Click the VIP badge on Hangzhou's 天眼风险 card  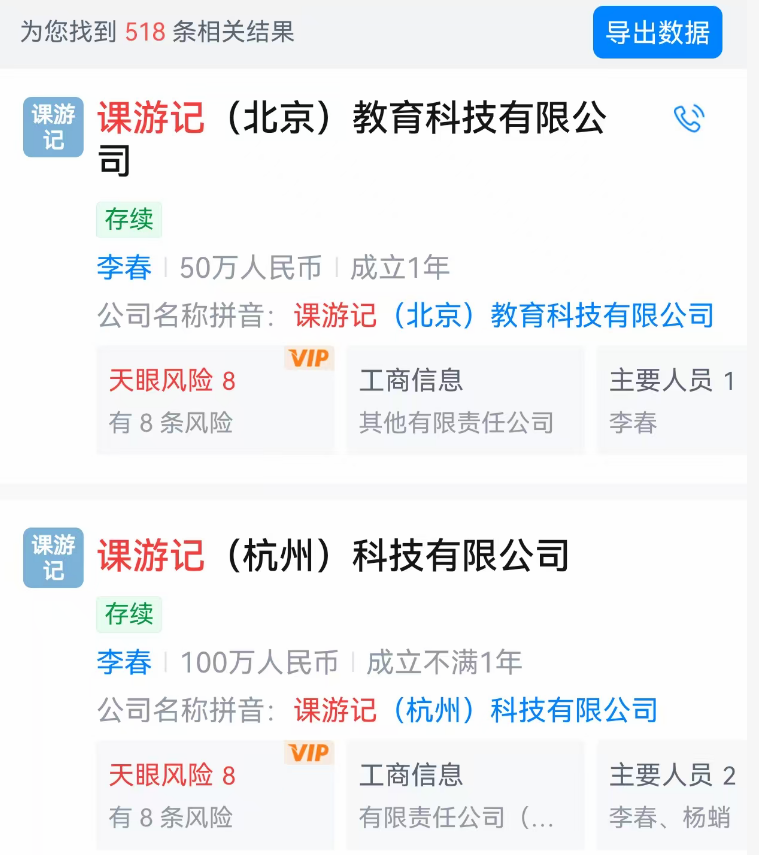[310, 754]
